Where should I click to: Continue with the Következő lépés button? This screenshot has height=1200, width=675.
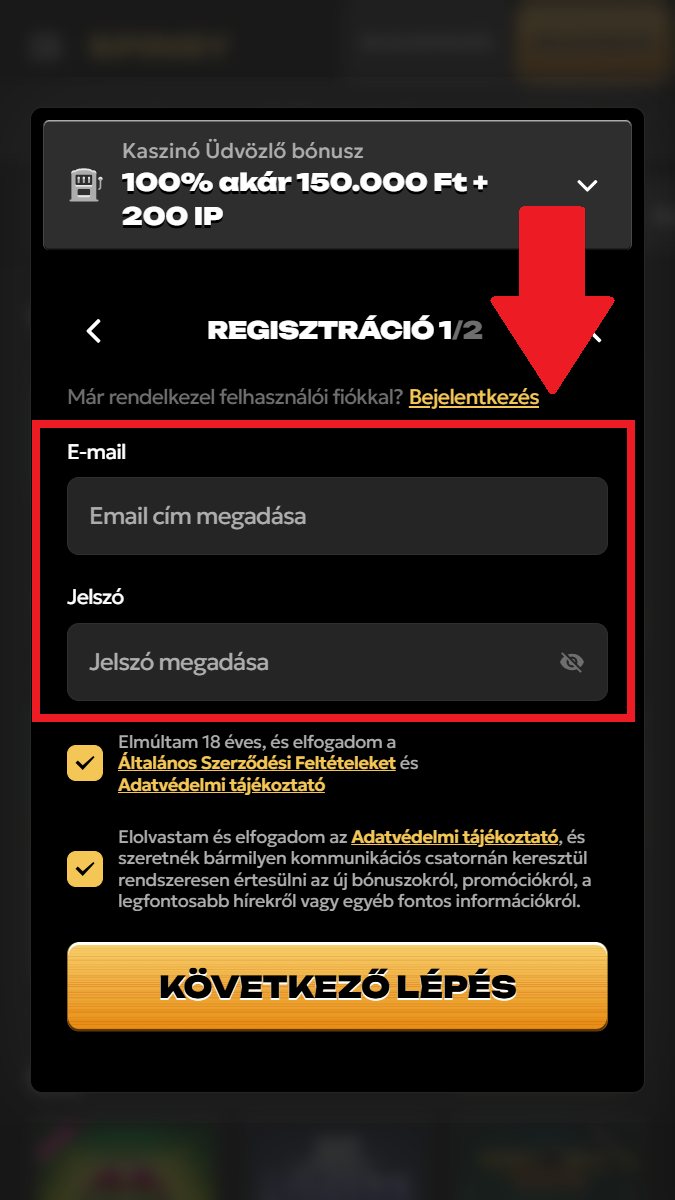[337, 987]
